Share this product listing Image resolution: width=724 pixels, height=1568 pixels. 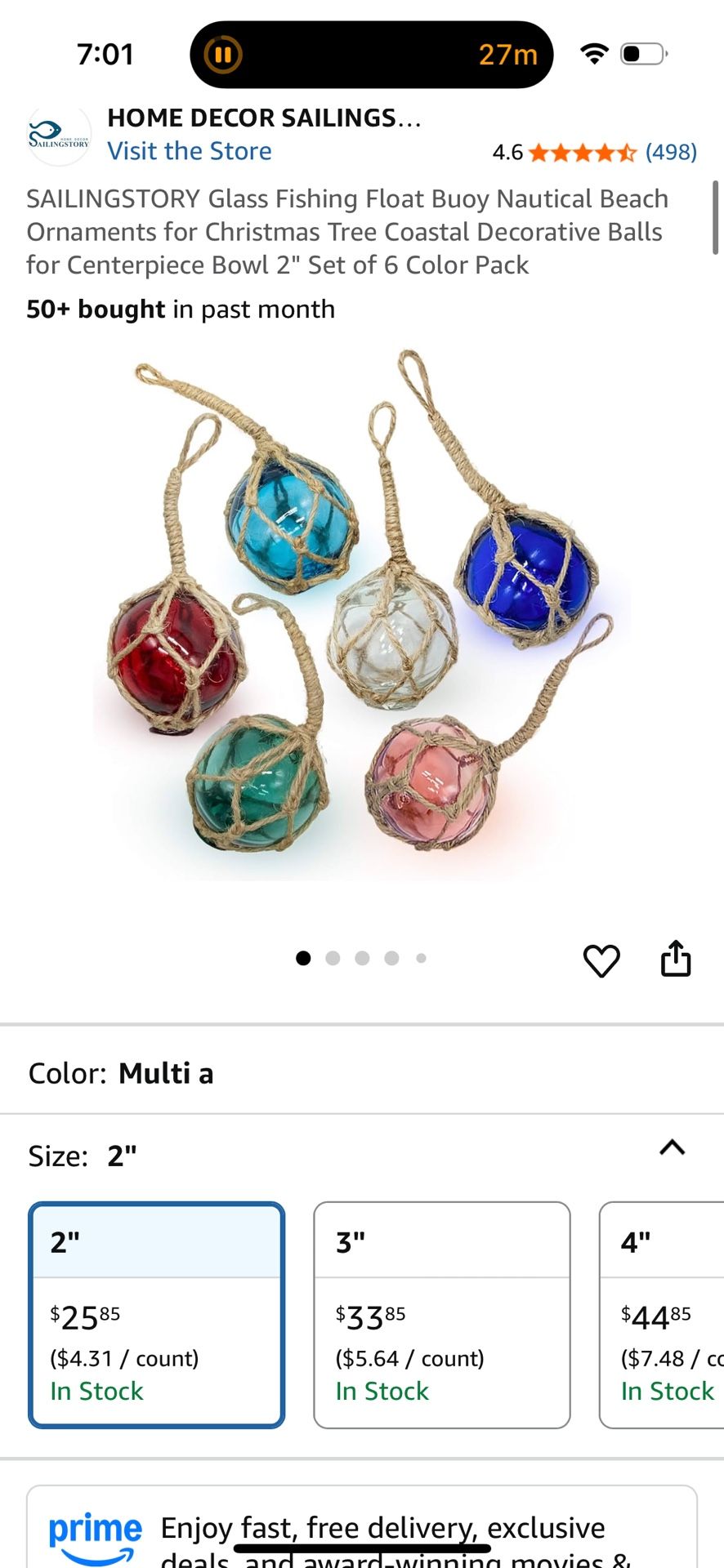click(676, 959)
